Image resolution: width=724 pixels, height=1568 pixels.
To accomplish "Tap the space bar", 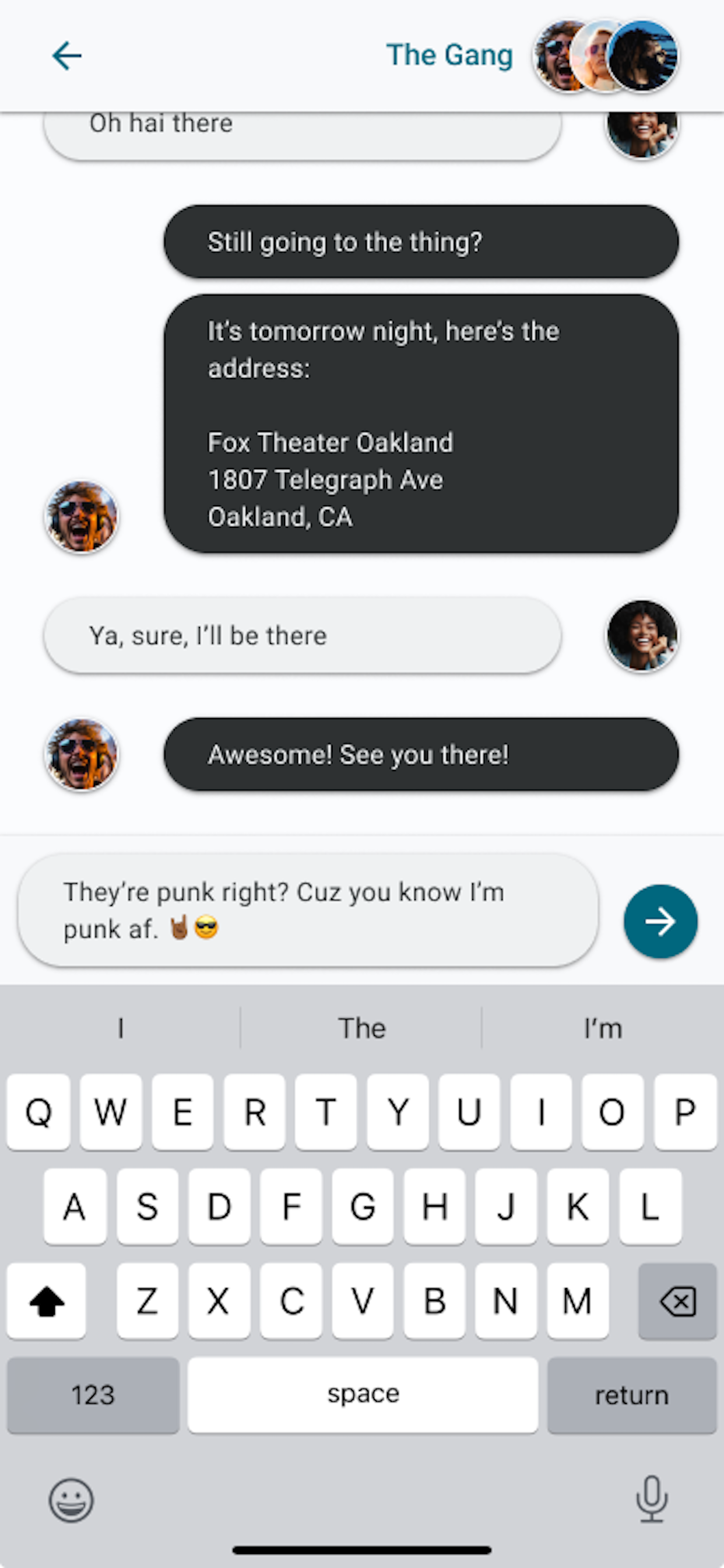I will coord(363,1395).
